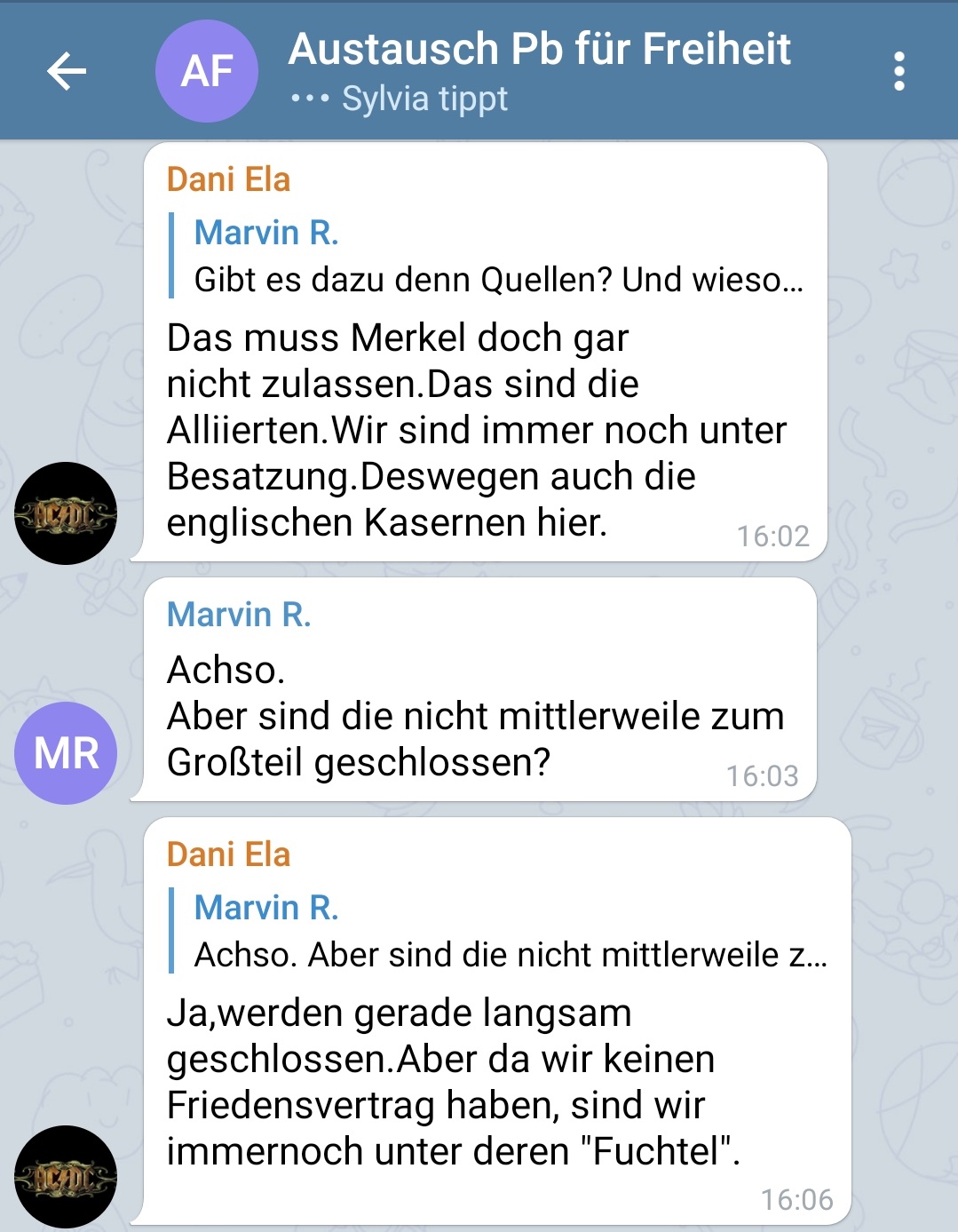Go back to the chat list
The width and height of the screenshot is (958, 1232).
click(x=67, y=71)
